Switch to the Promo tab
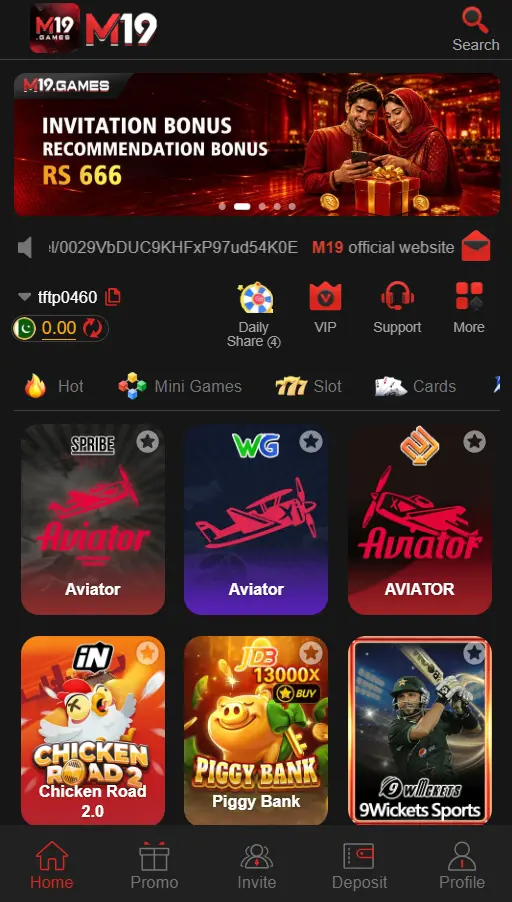The width and height of the screenshot is (512, 902). coord(154,865)
